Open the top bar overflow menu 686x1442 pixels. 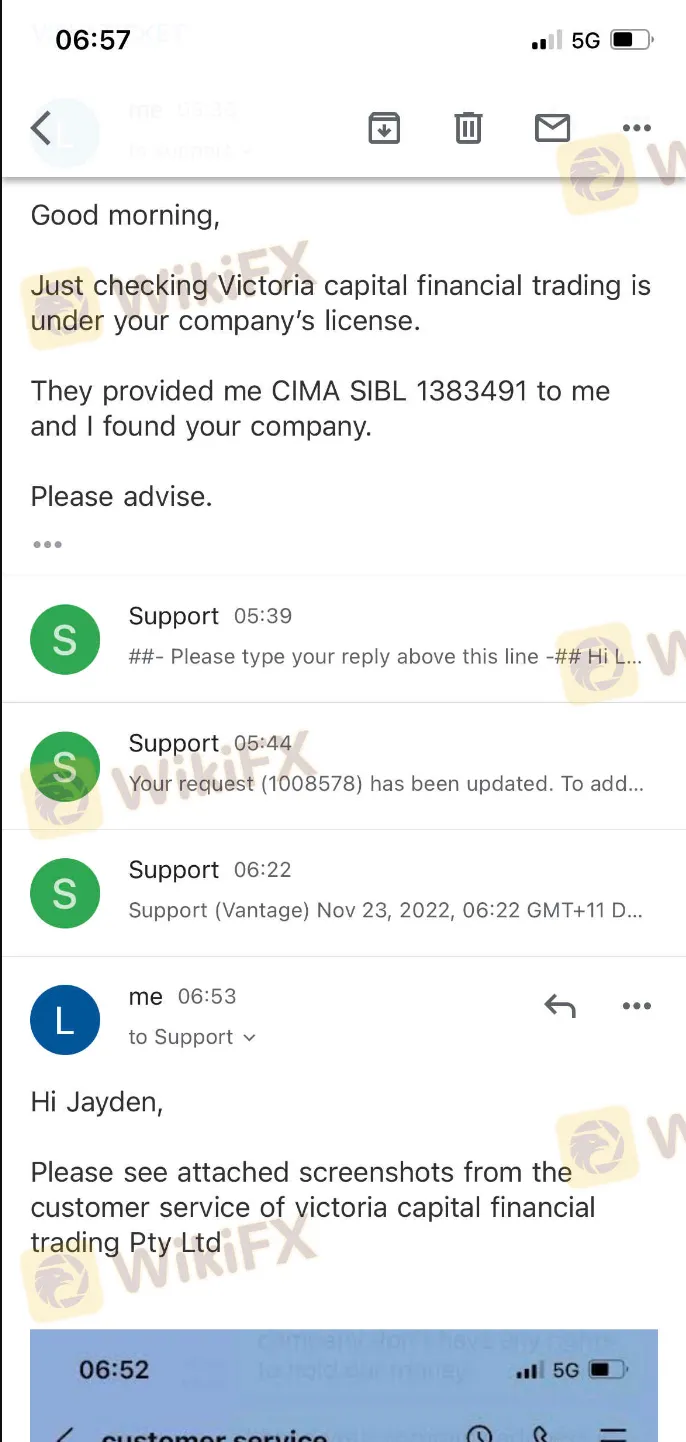637,128
